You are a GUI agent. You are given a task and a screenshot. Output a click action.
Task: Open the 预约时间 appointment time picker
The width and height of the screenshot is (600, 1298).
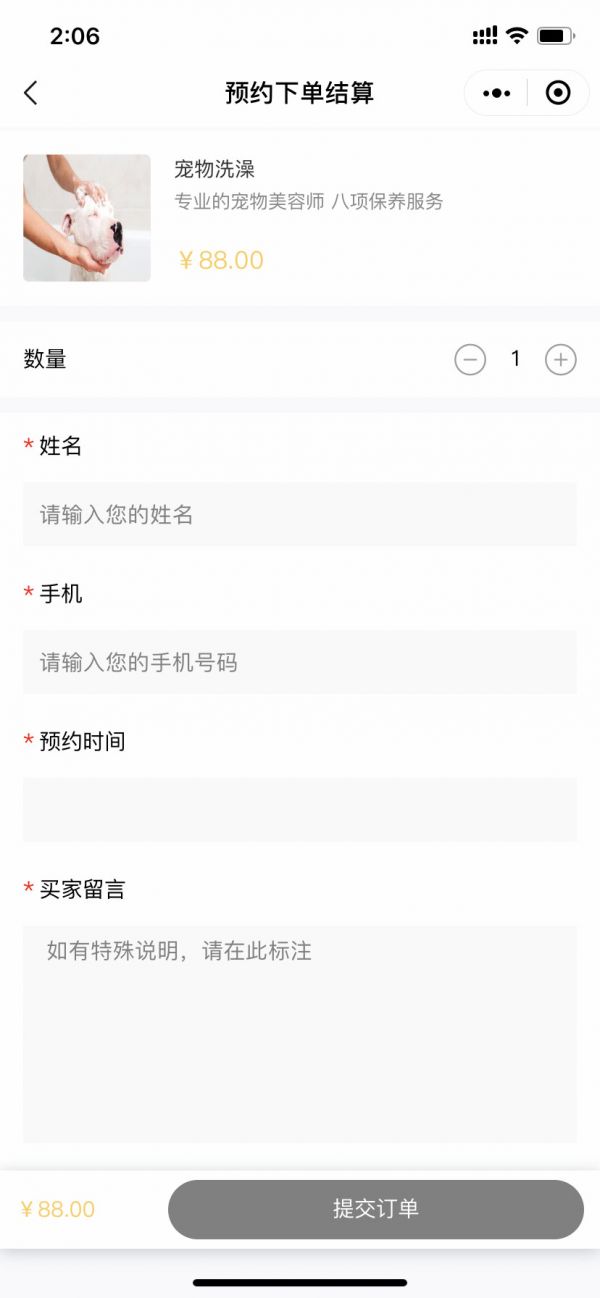point(300,809)
